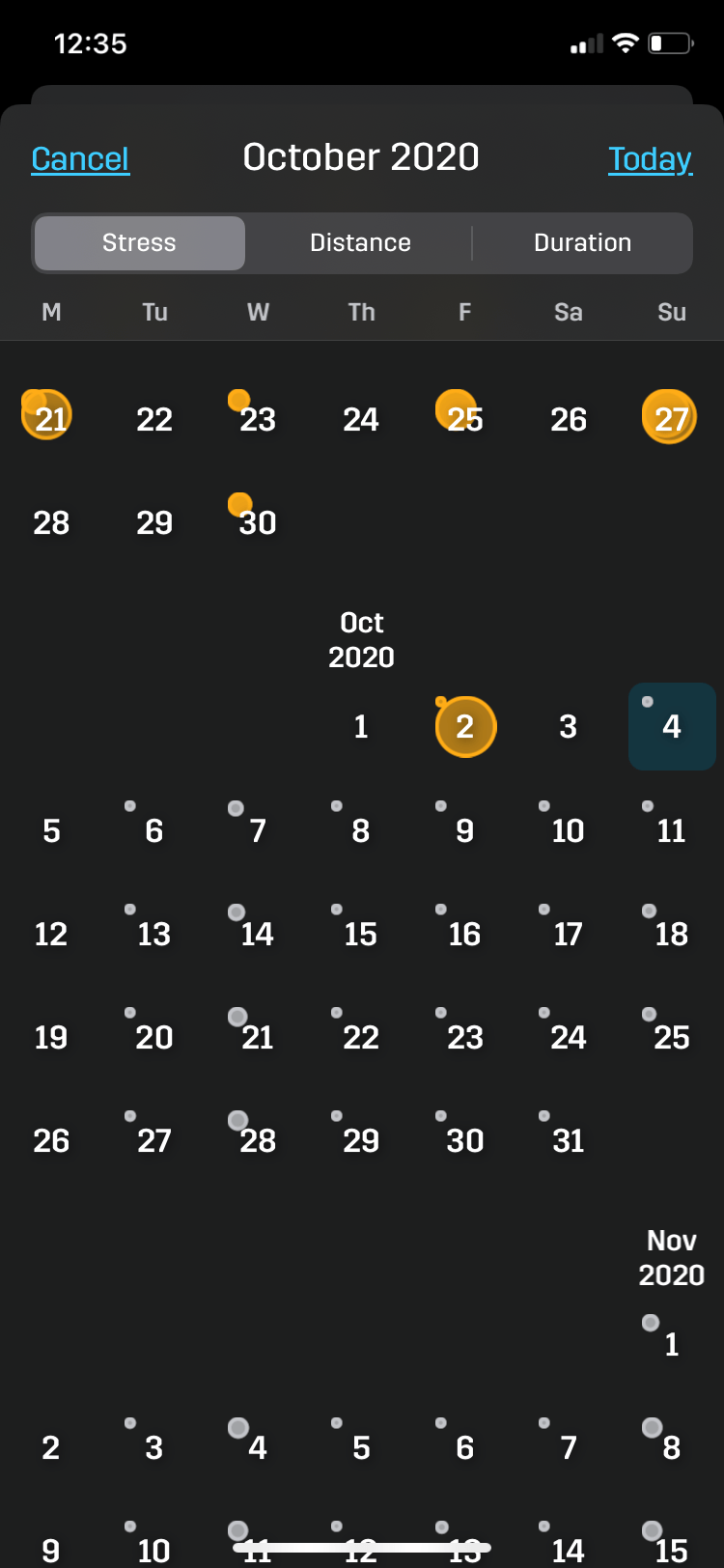
Task: Open October 21 in calendar
Action: [258, 1037]
